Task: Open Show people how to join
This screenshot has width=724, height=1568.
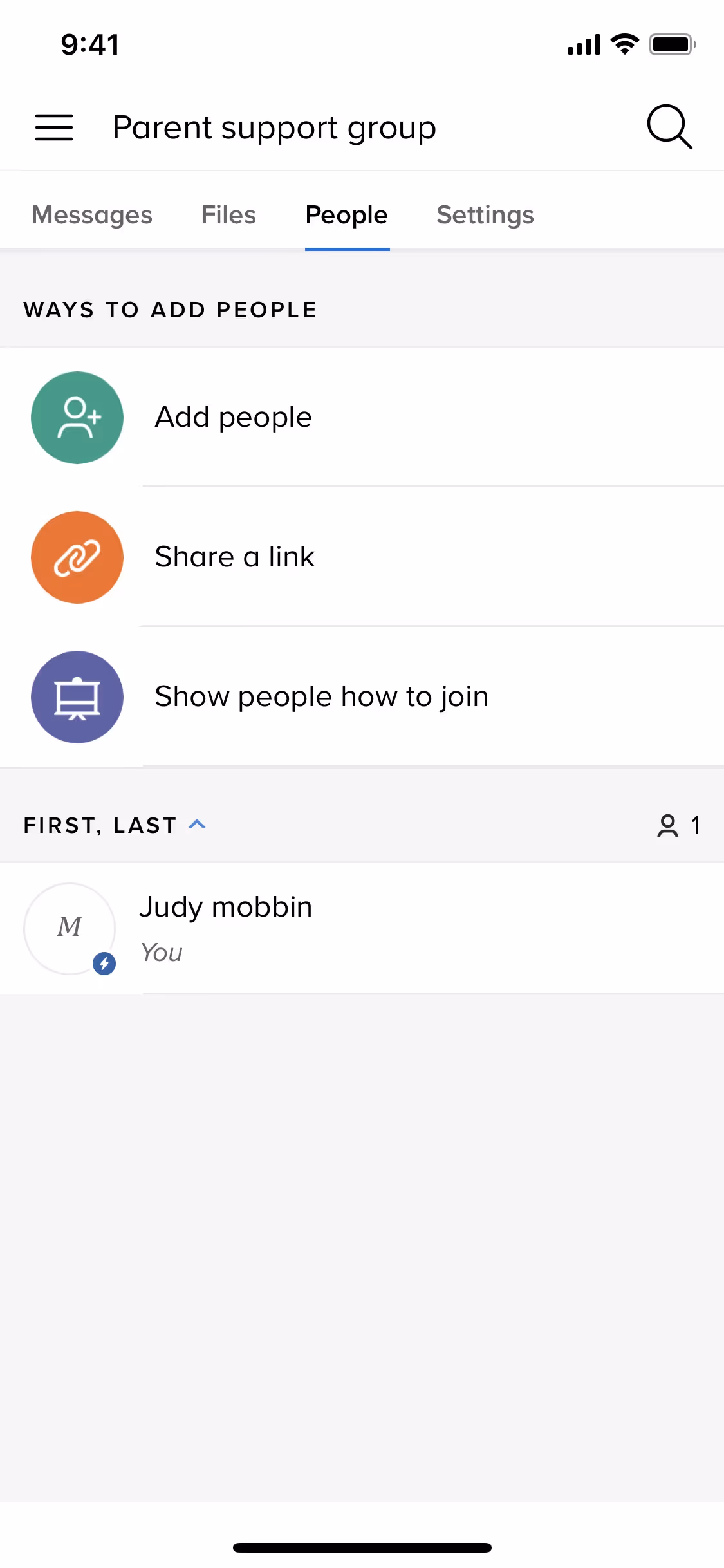Action: click(x=321, y=696)
